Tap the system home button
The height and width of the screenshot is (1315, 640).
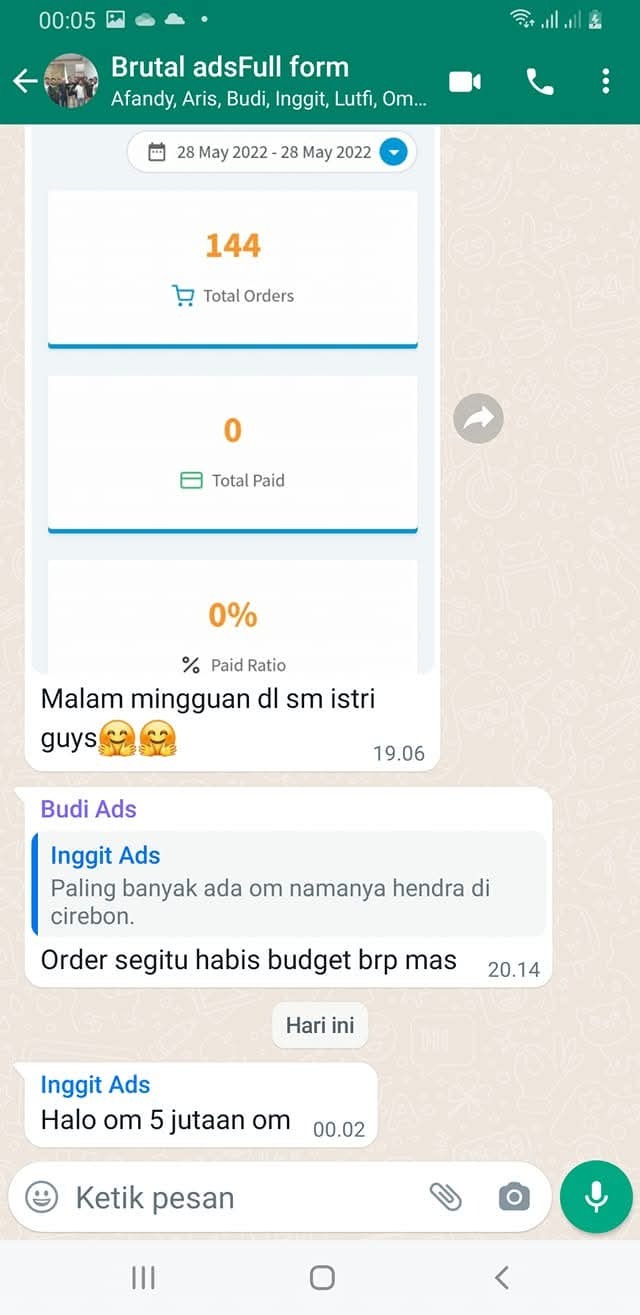(x=322, y=1277)
